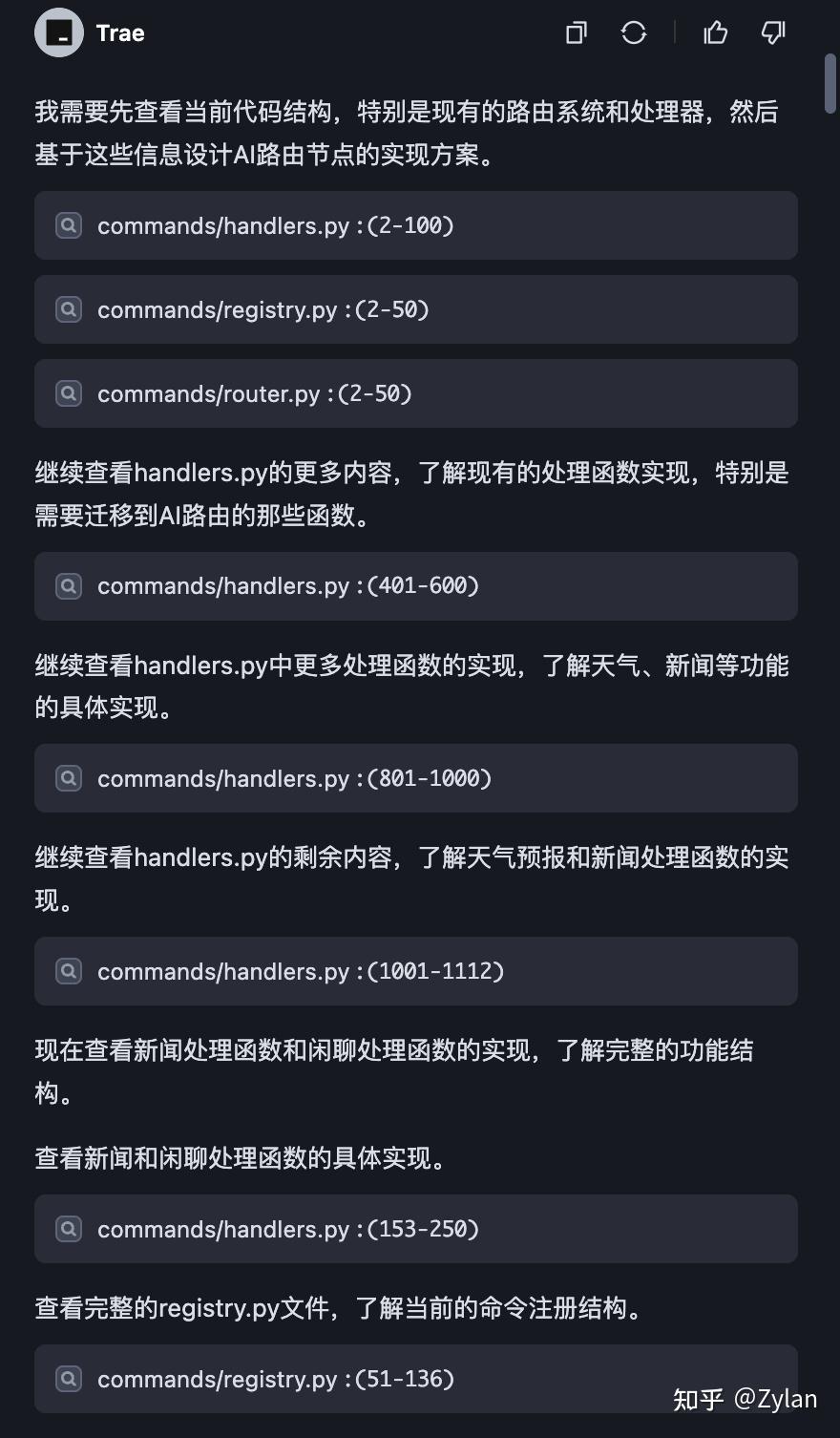Regenerate Trae's response
This screenshot has width=840, height=1438.
pos(634,33)
